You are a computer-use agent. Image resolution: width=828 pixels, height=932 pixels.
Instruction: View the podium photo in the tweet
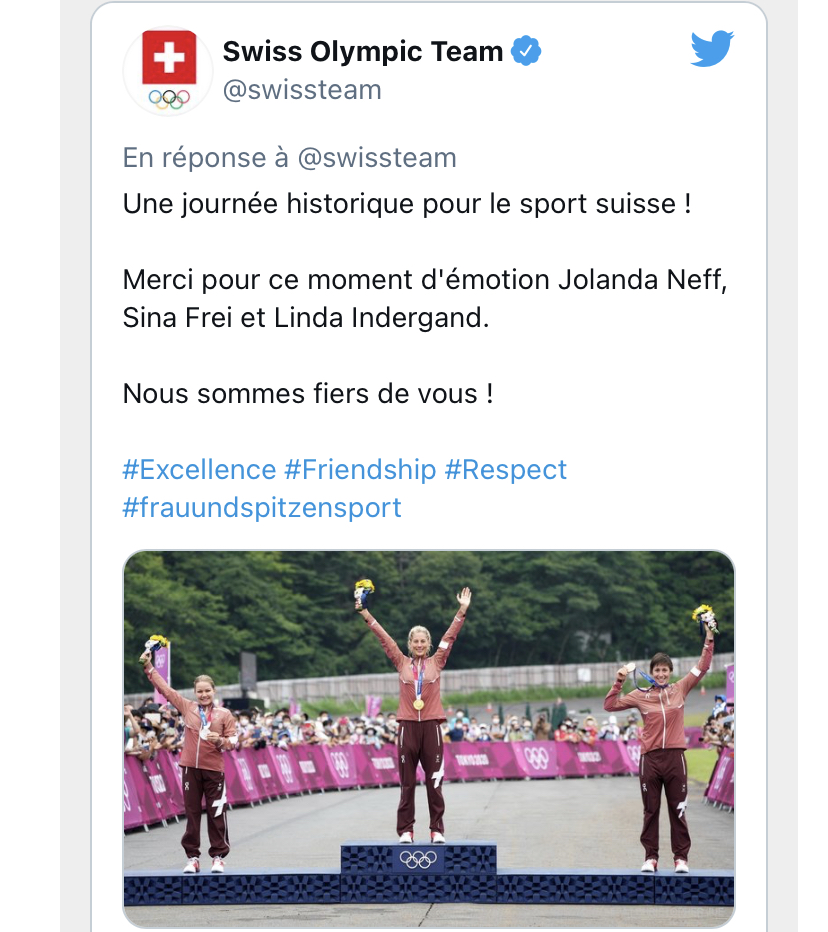pos(429,739)
